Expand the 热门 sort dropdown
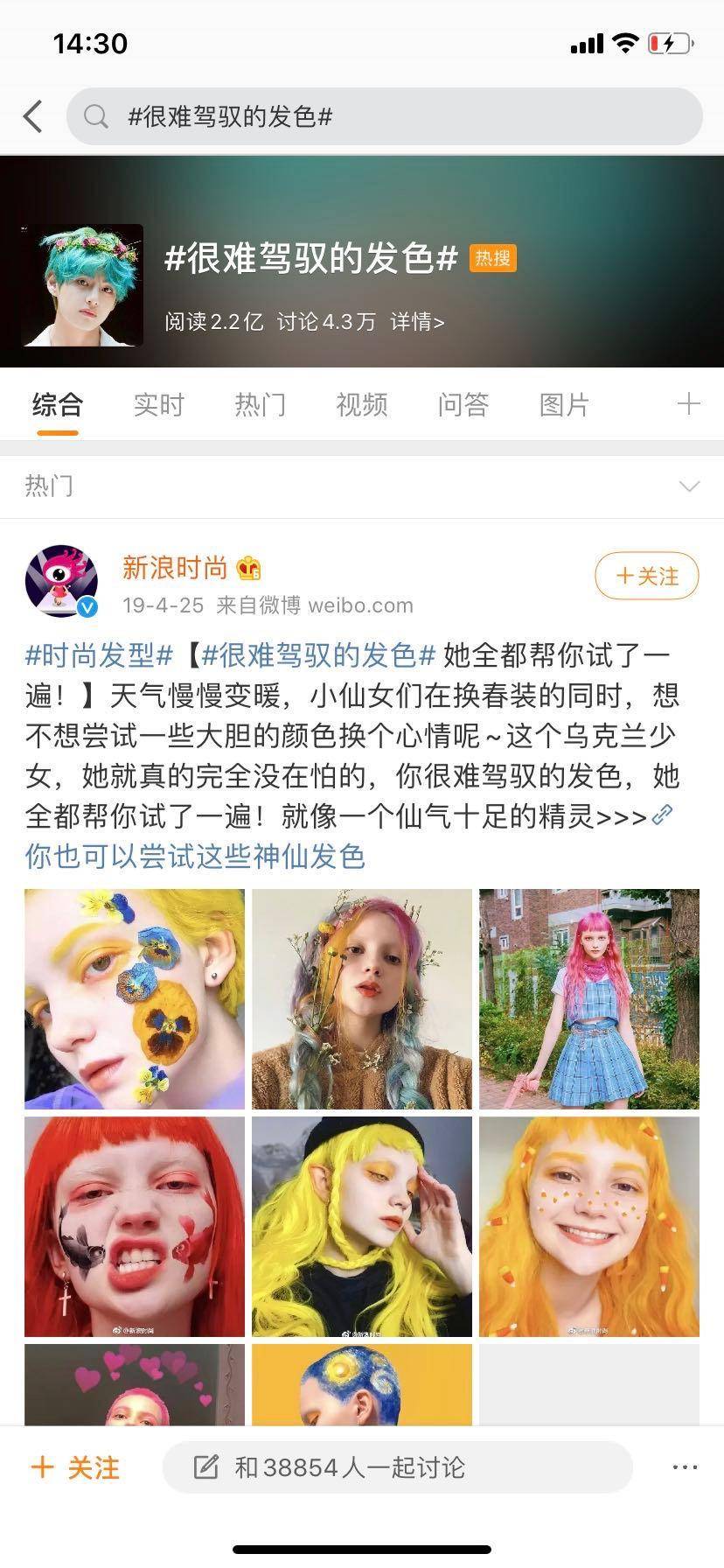This screenshot has width=724, height=1568. [690, 486]
